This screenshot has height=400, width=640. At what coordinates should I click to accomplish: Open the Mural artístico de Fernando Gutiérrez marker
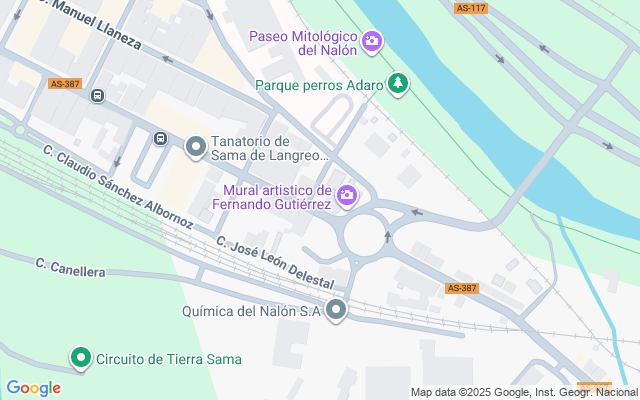pos(347,196)
